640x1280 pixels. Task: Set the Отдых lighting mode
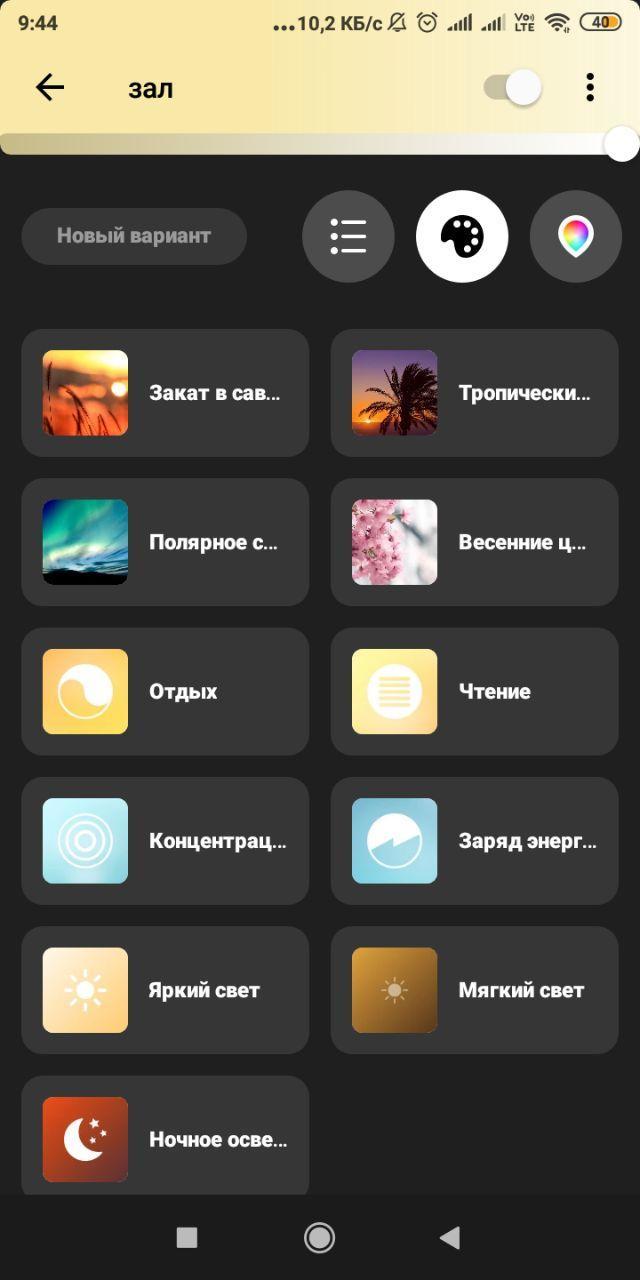(x=165, y=691)
